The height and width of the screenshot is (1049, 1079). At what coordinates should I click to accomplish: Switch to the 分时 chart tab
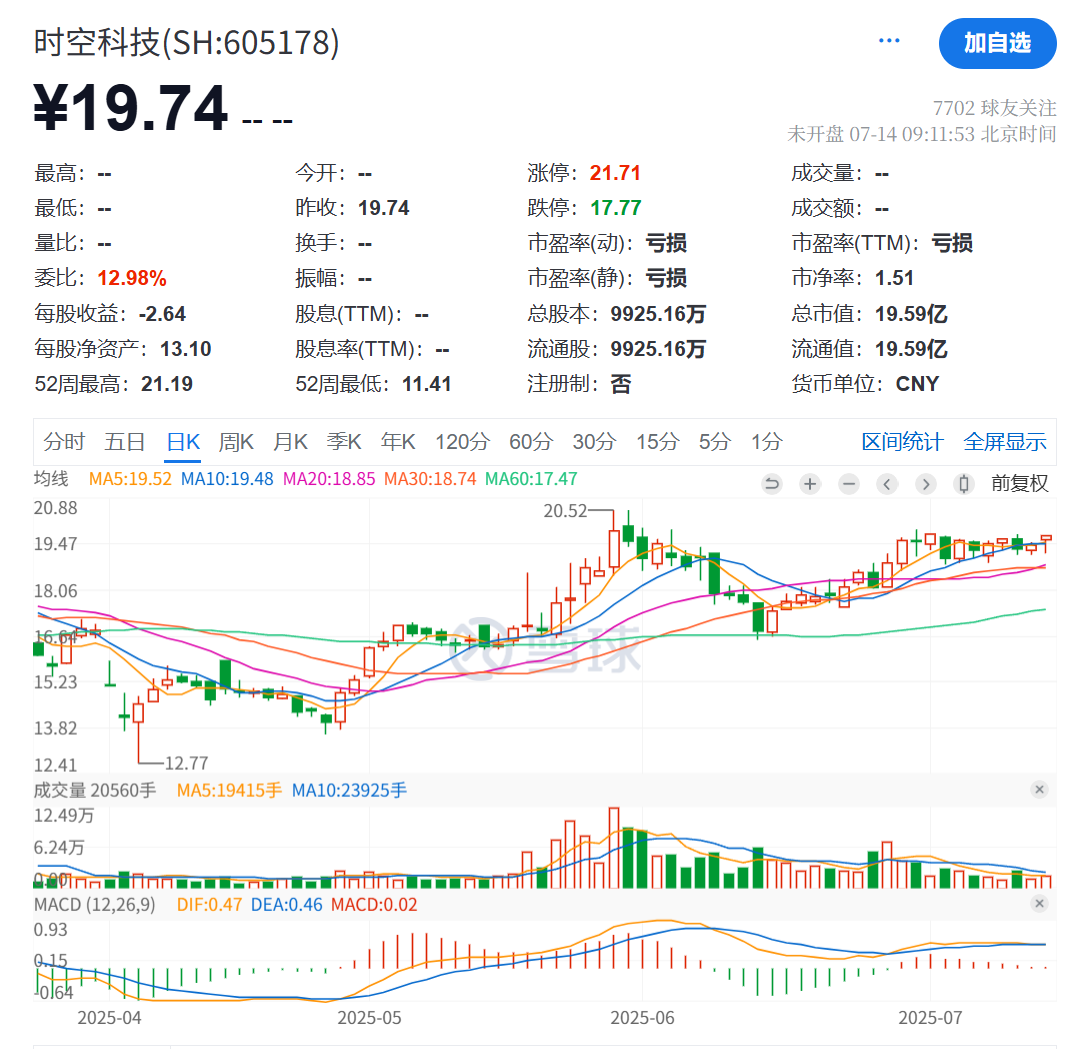coord(65,442)
